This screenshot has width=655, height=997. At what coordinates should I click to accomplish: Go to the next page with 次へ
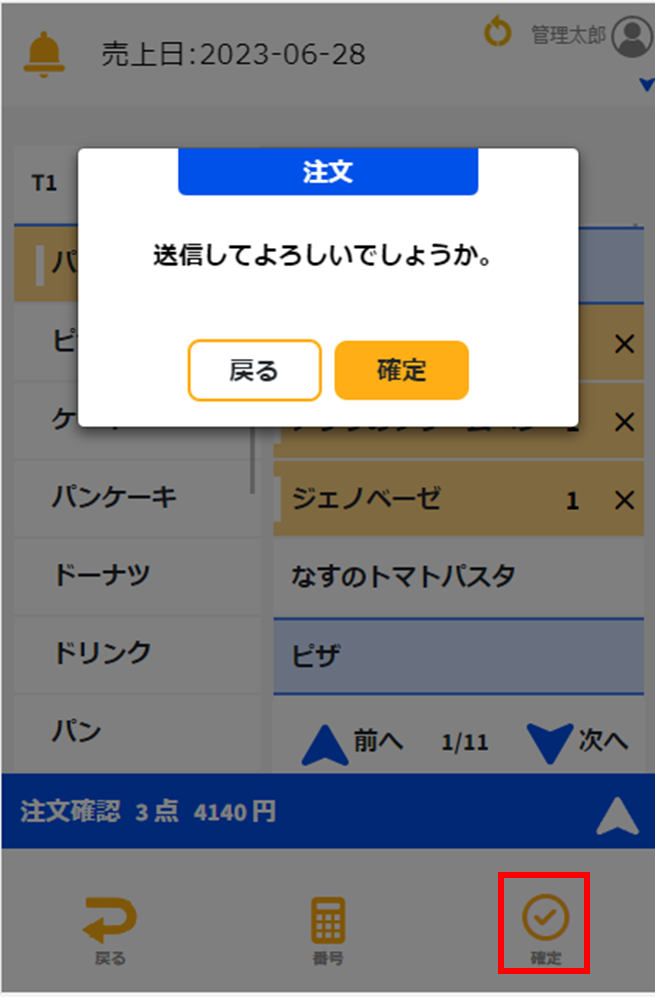coord(577,742)
